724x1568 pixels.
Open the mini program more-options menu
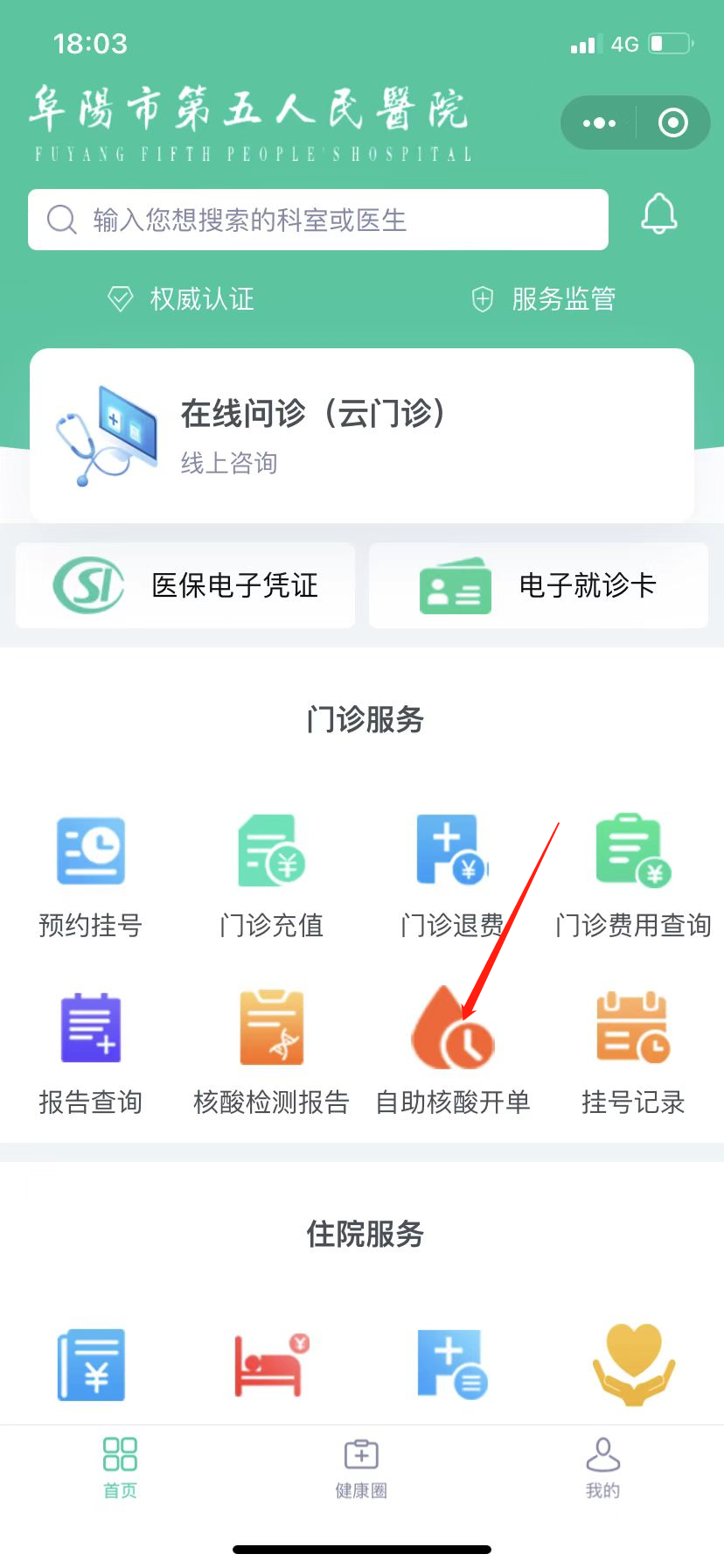click(x=599, y=123)
